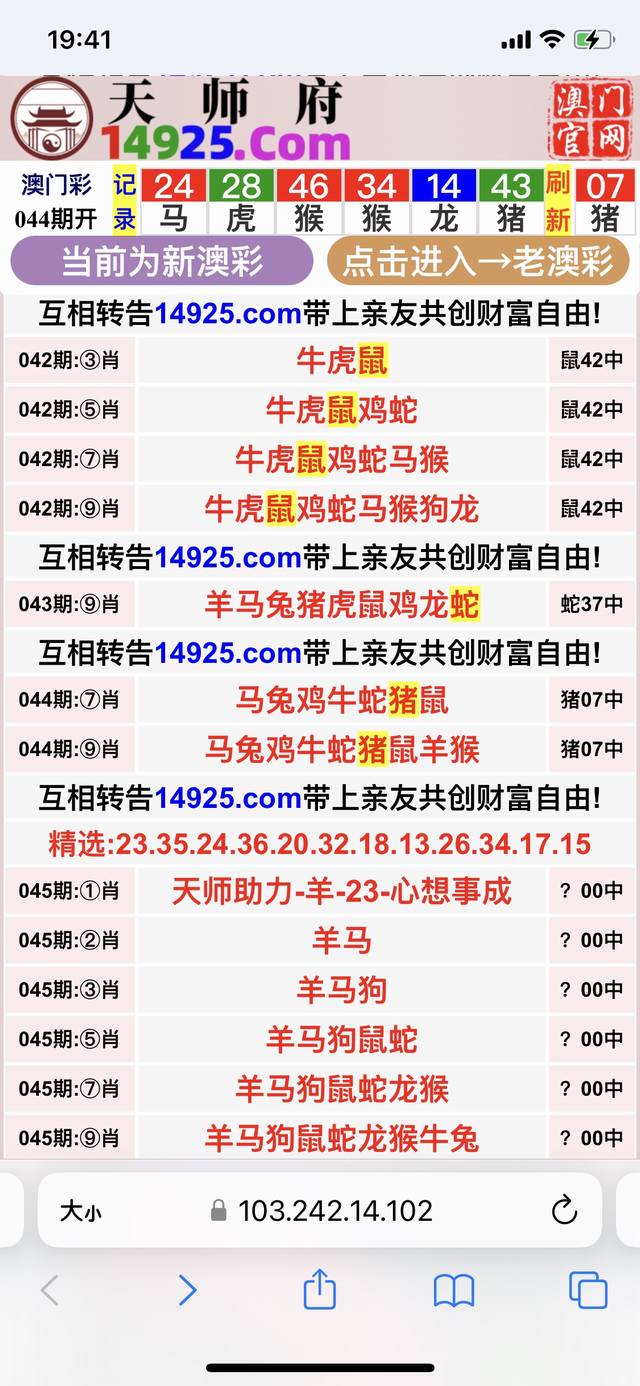Tap the 刷新 refresh button
The image size is (640, 1386).
558,200
